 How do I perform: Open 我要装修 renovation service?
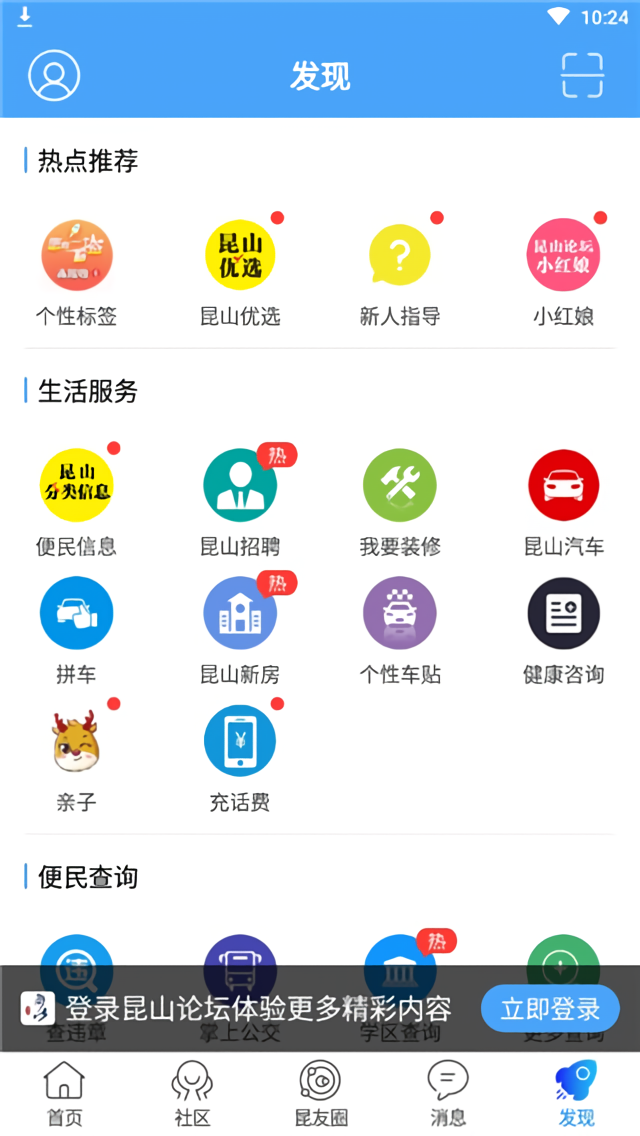coord(400,486)
